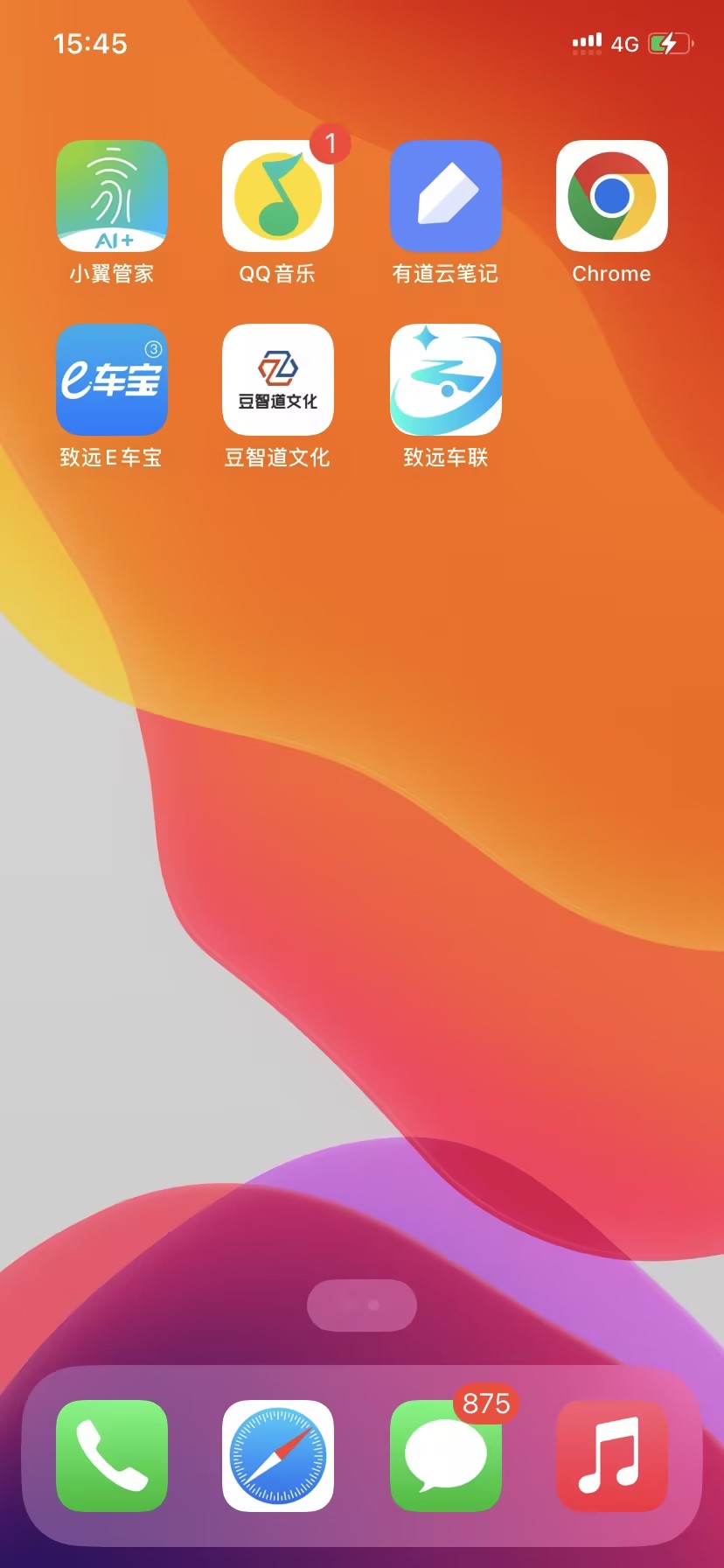
Task: Open the Phone app in the dock
Action: pos(112,1456)
